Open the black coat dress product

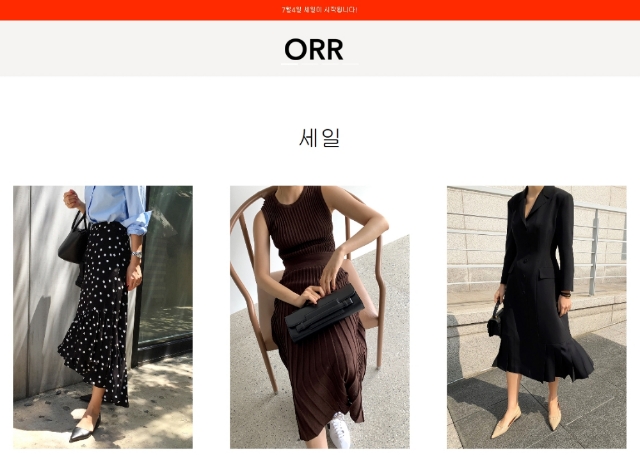pyautogui.click(x=536, y=316)
